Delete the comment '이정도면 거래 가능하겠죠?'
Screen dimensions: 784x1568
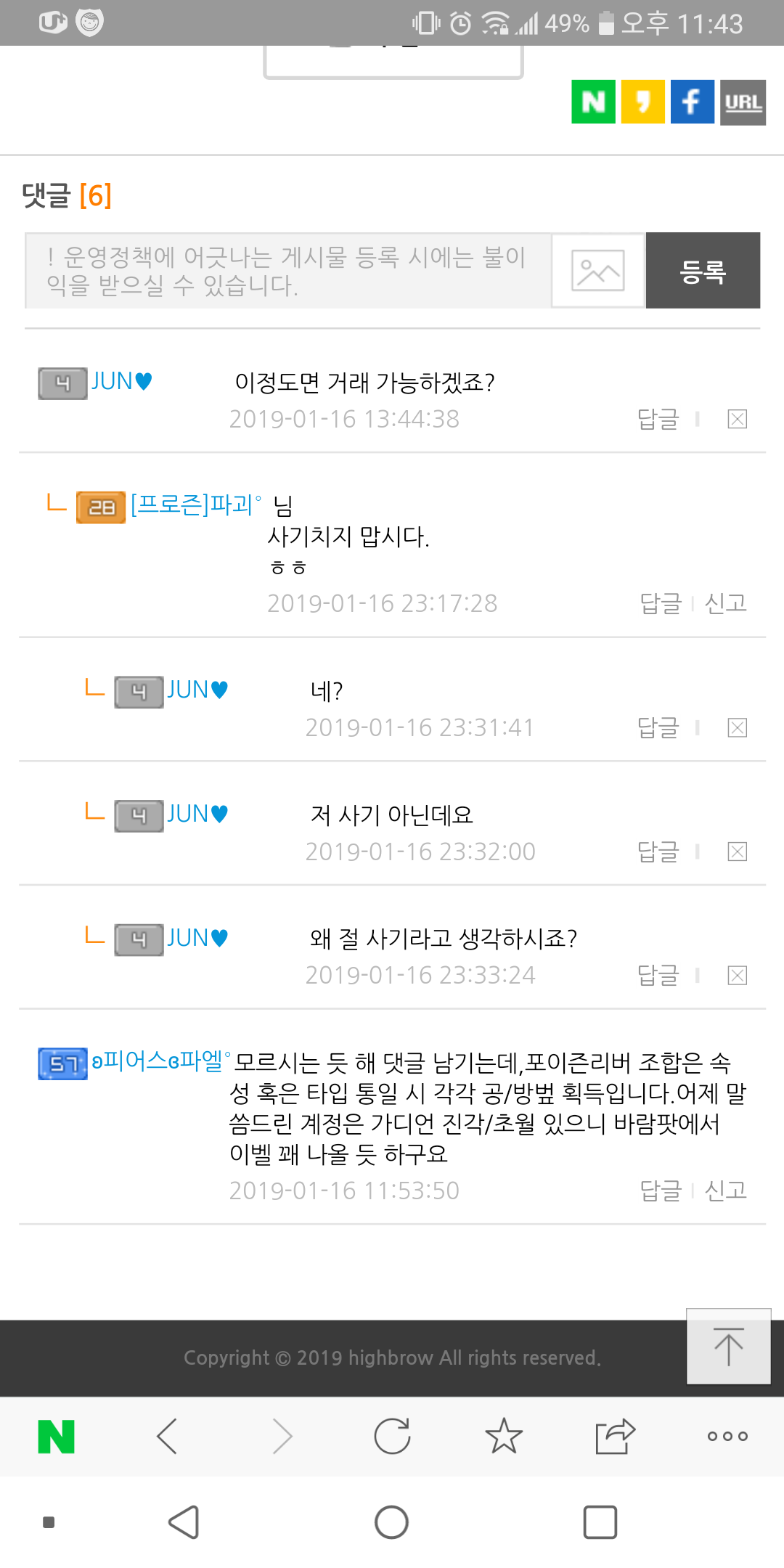pyautogui.click(x=737, y=419)
